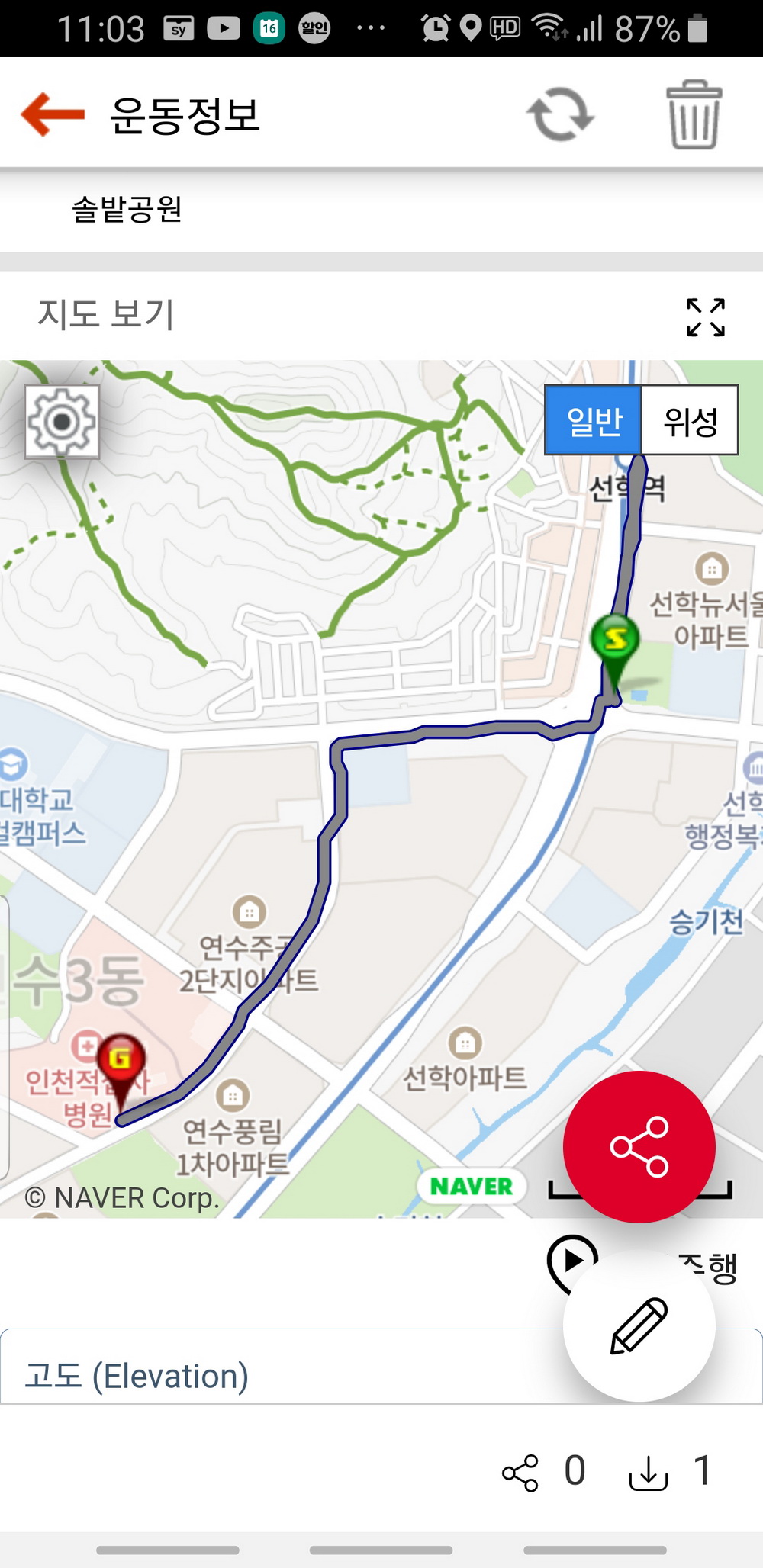Delete this workout record
Viewport: 763px width, 1568px height.
694,114
